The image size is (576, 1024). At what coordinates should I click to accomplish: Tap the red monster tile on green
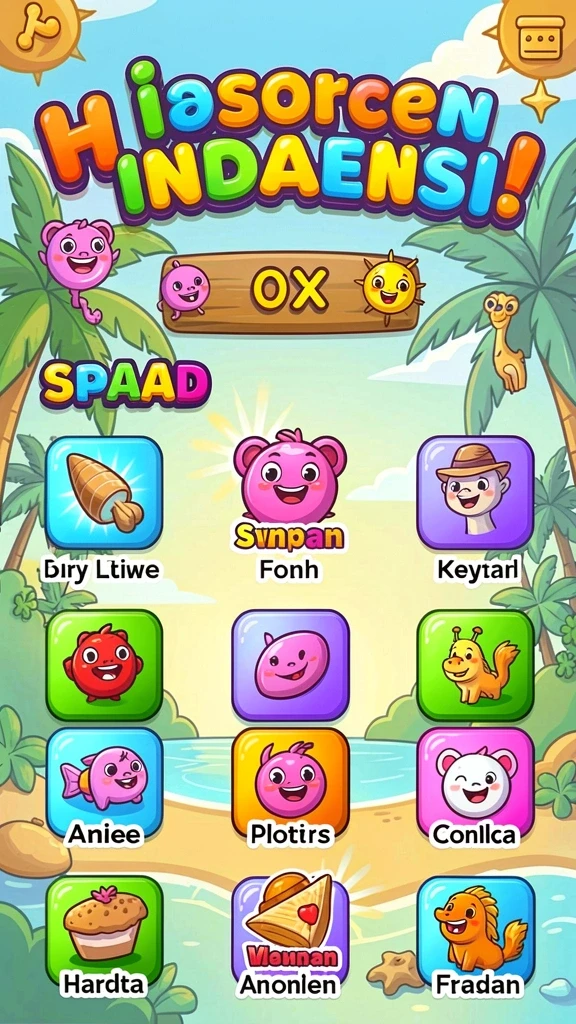pos(104,665)
